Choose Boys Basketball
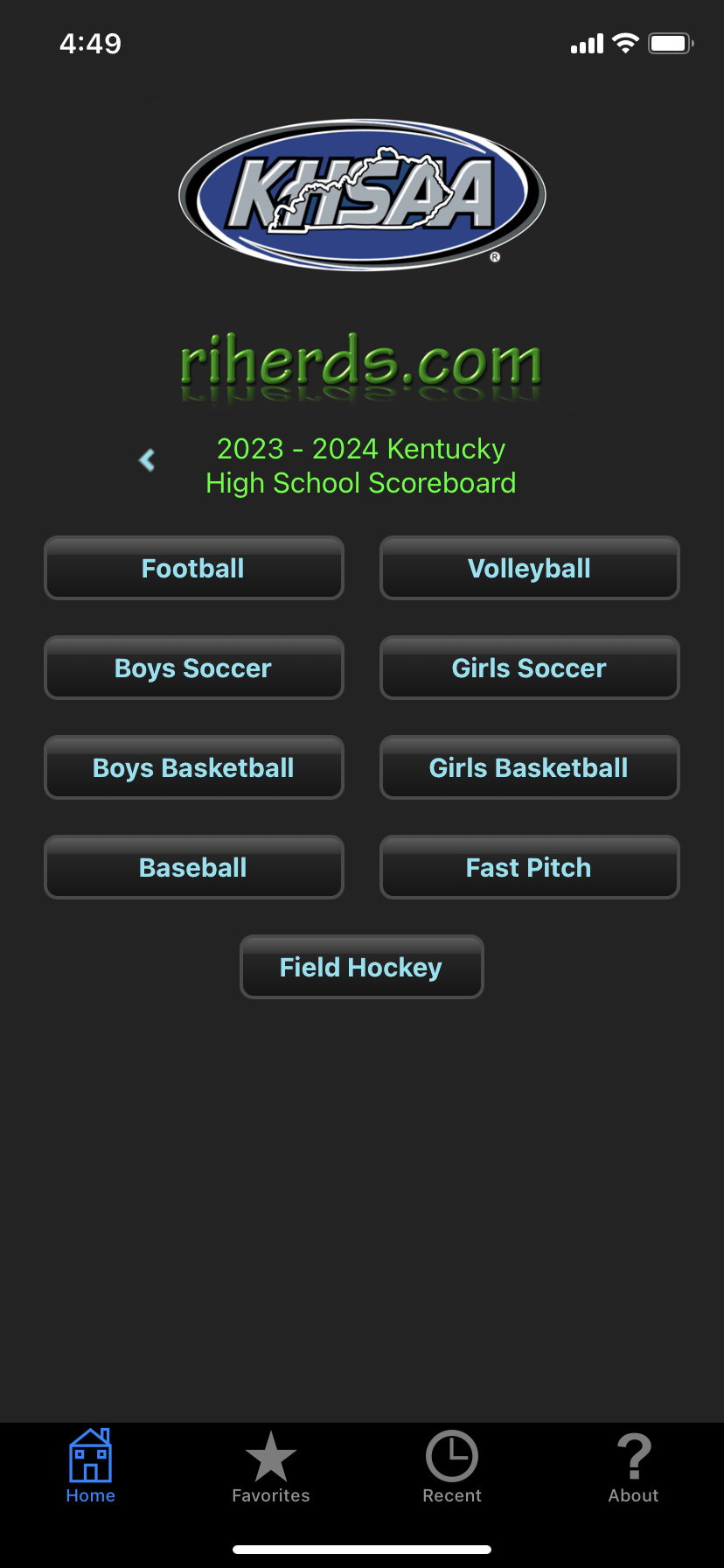Viewport: 724px width, 1568px height. tap(193, 767)
